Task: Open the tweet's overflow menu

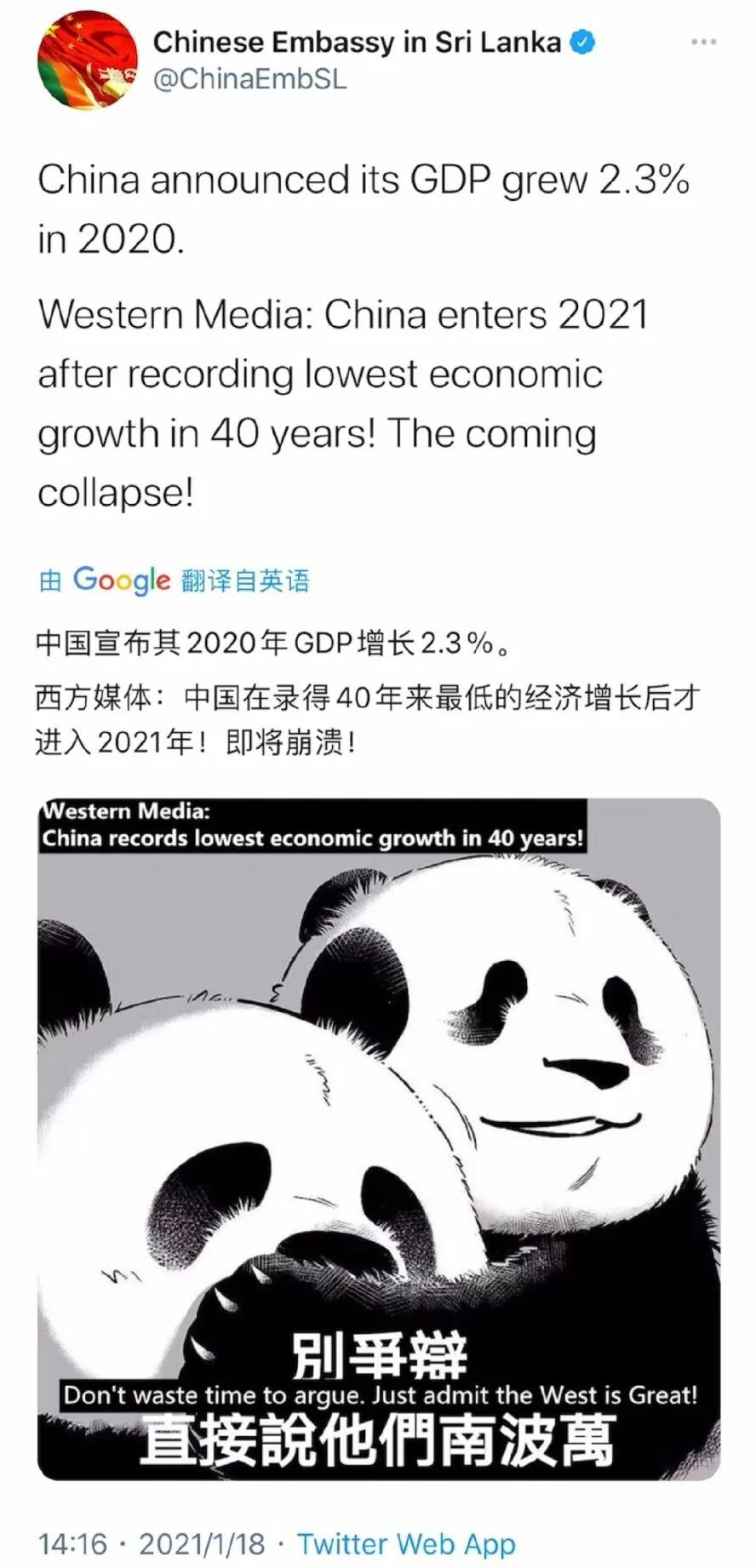Action: (703, 42)
